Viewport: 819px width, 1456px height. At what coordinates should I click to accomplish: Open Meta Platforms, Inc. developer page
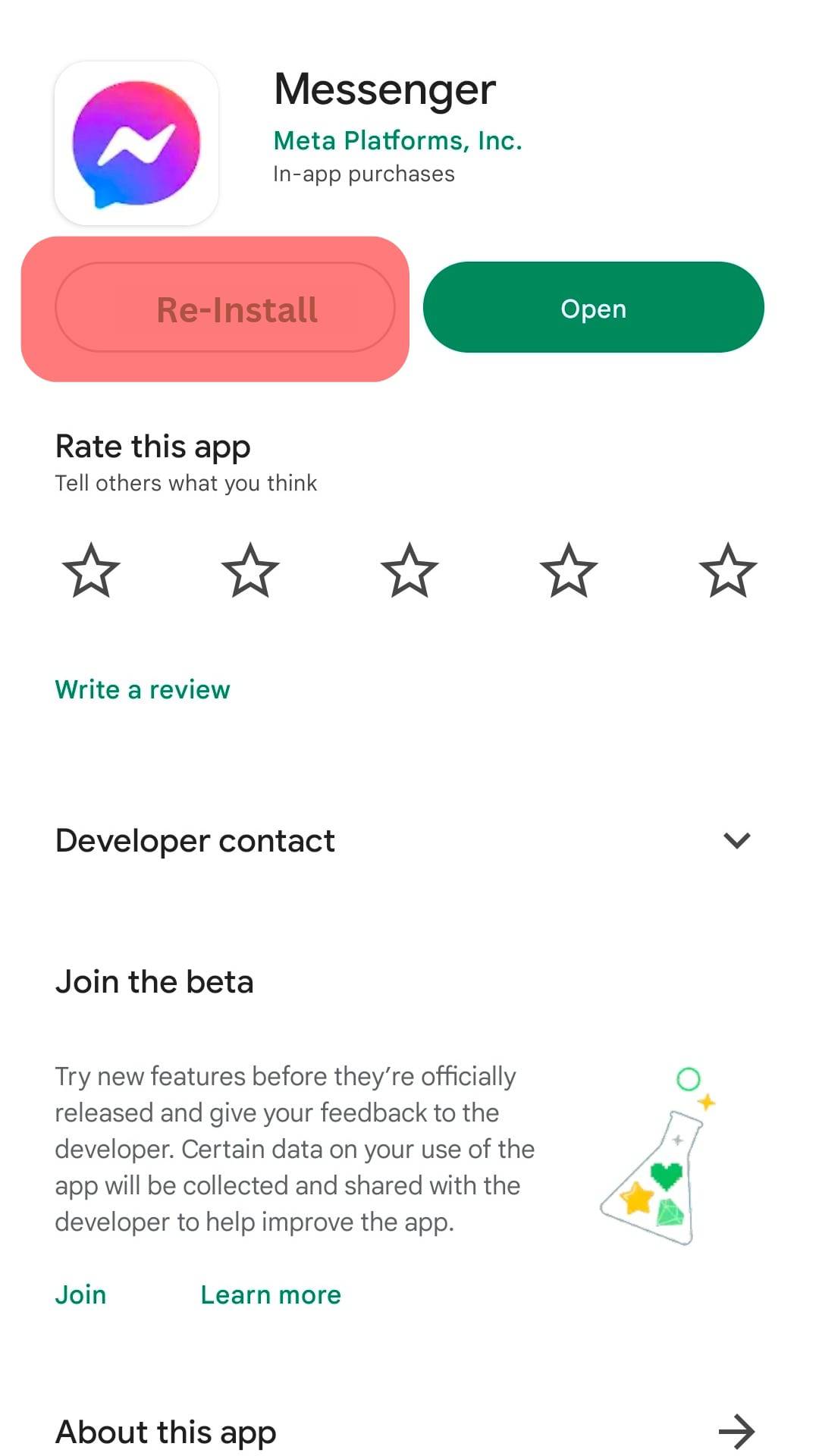tap(397, 141)
